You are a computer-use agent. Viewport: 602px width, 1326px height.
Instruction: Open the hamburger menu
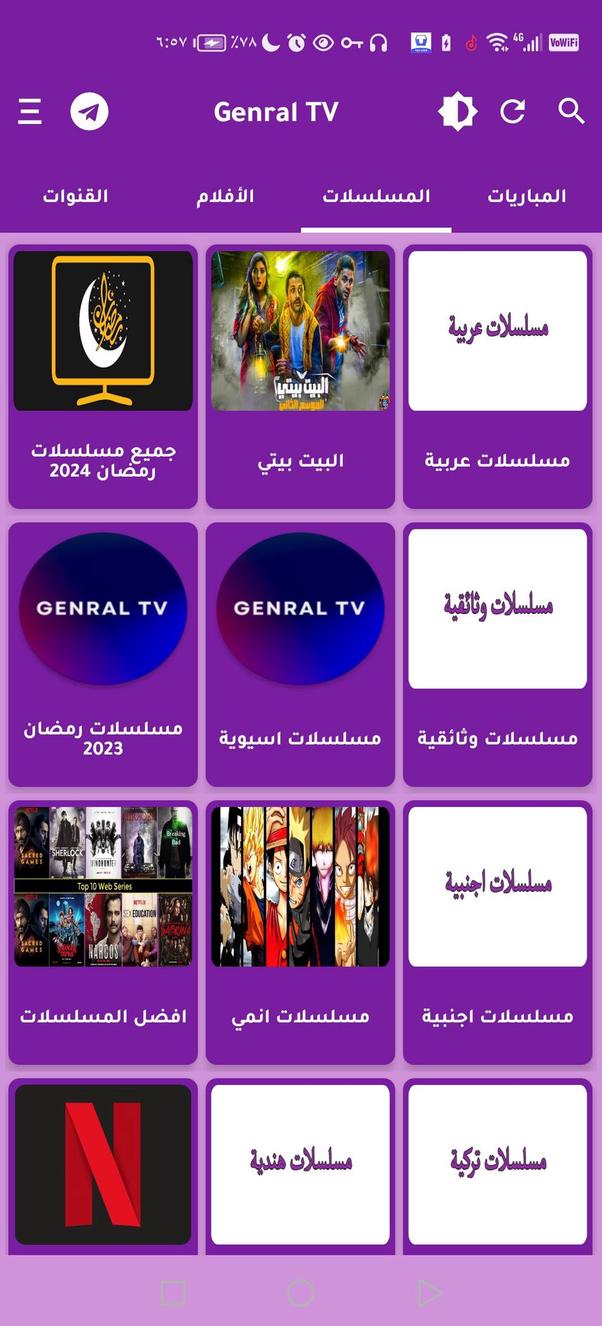(x=30, y=111)
